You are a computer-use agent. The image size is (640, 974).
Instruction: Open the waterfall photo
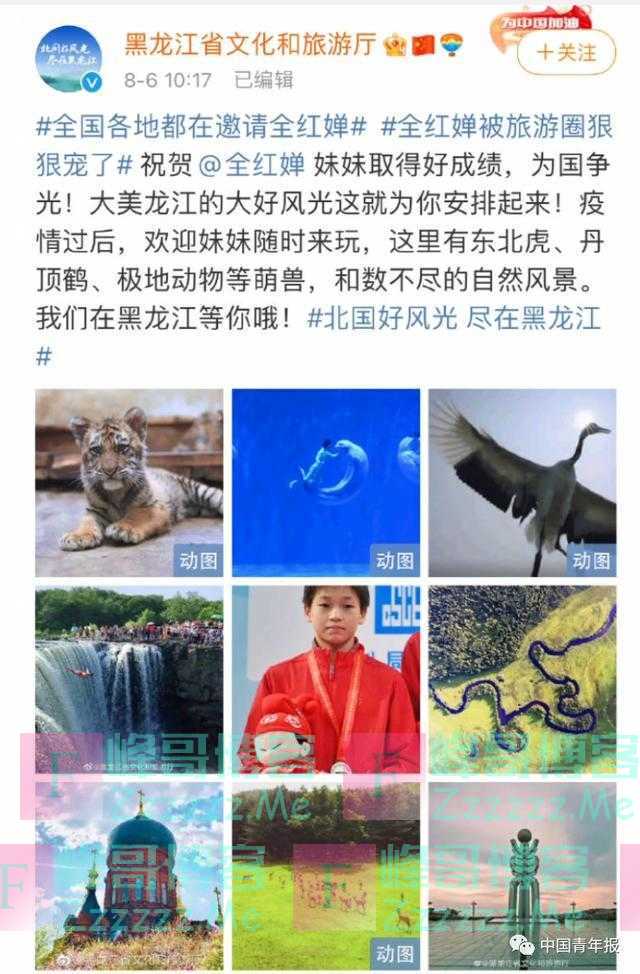click(129, 679)
